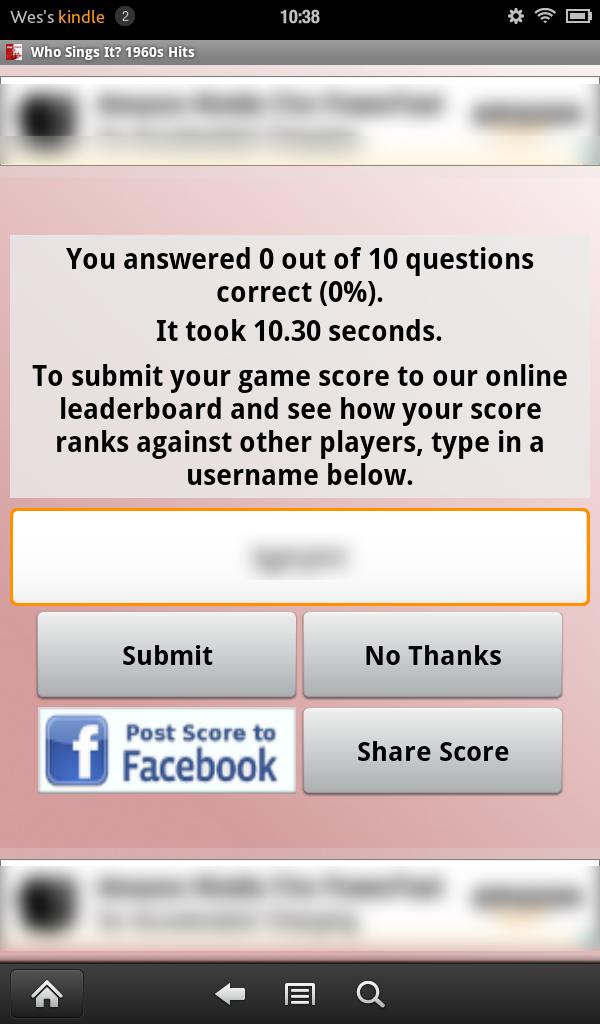Go to the Kindle home screen

pyautogui.click(x=46, y=994)
